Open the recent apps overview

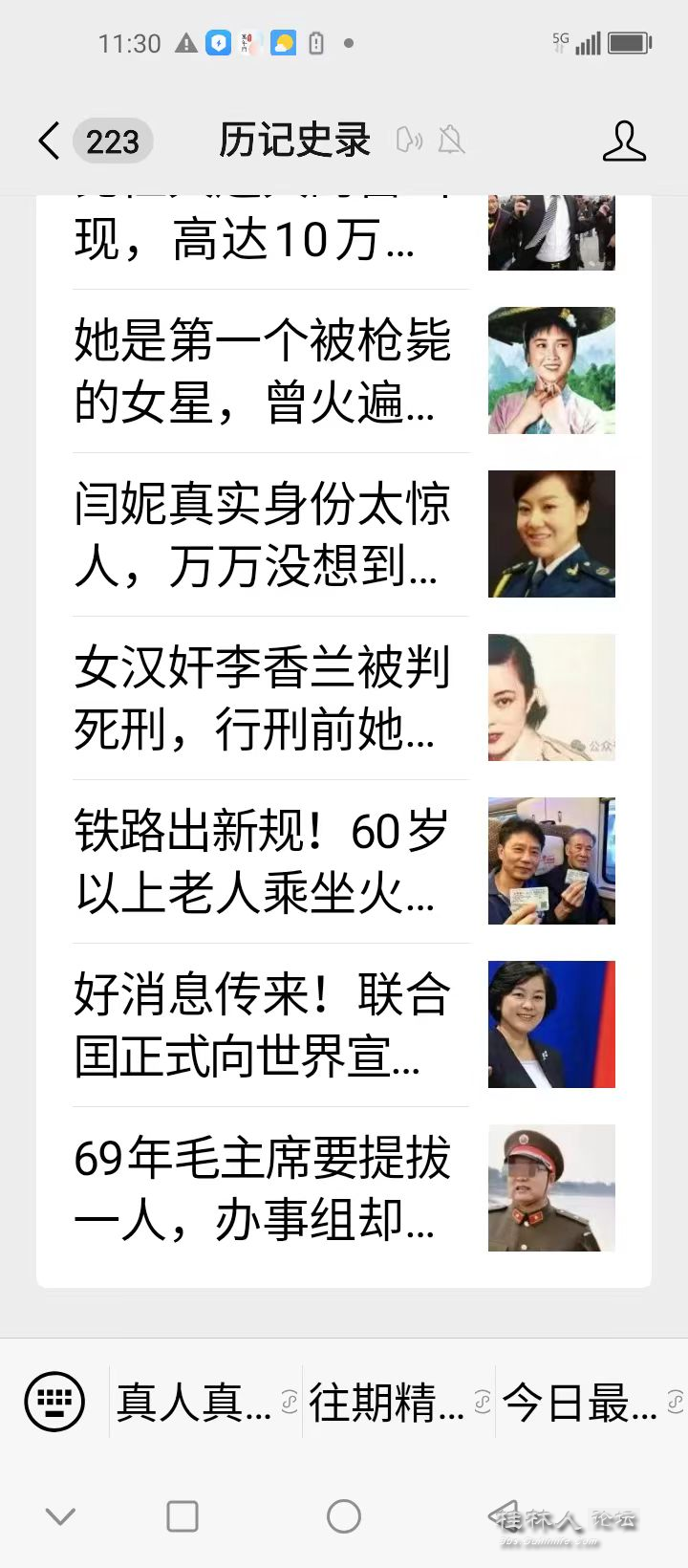click(x=183, y=1516)
